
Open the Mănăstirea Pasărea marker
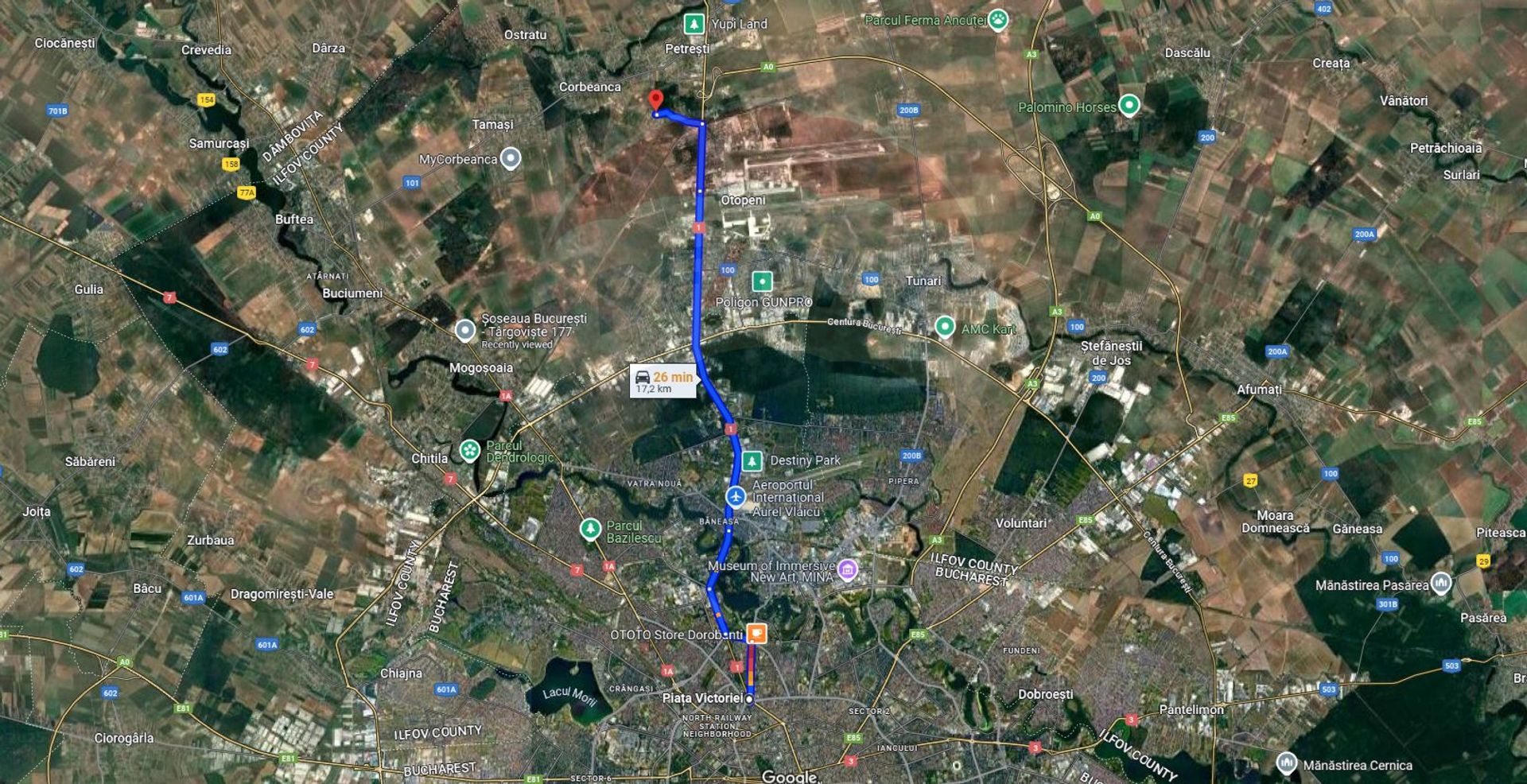(x=1441, y=584)
